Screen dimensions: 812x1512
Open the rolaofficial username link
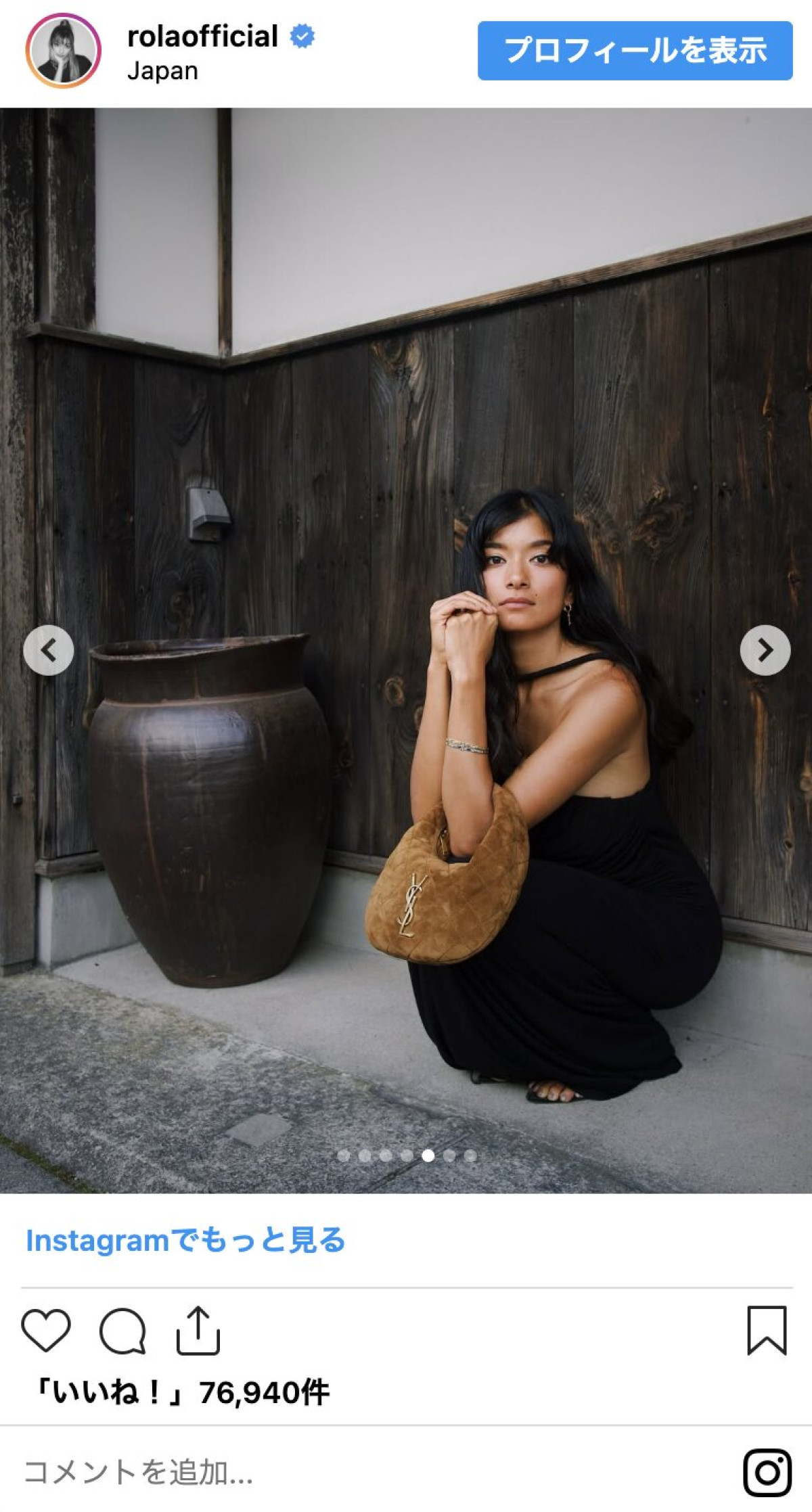[x=202, y=37]
